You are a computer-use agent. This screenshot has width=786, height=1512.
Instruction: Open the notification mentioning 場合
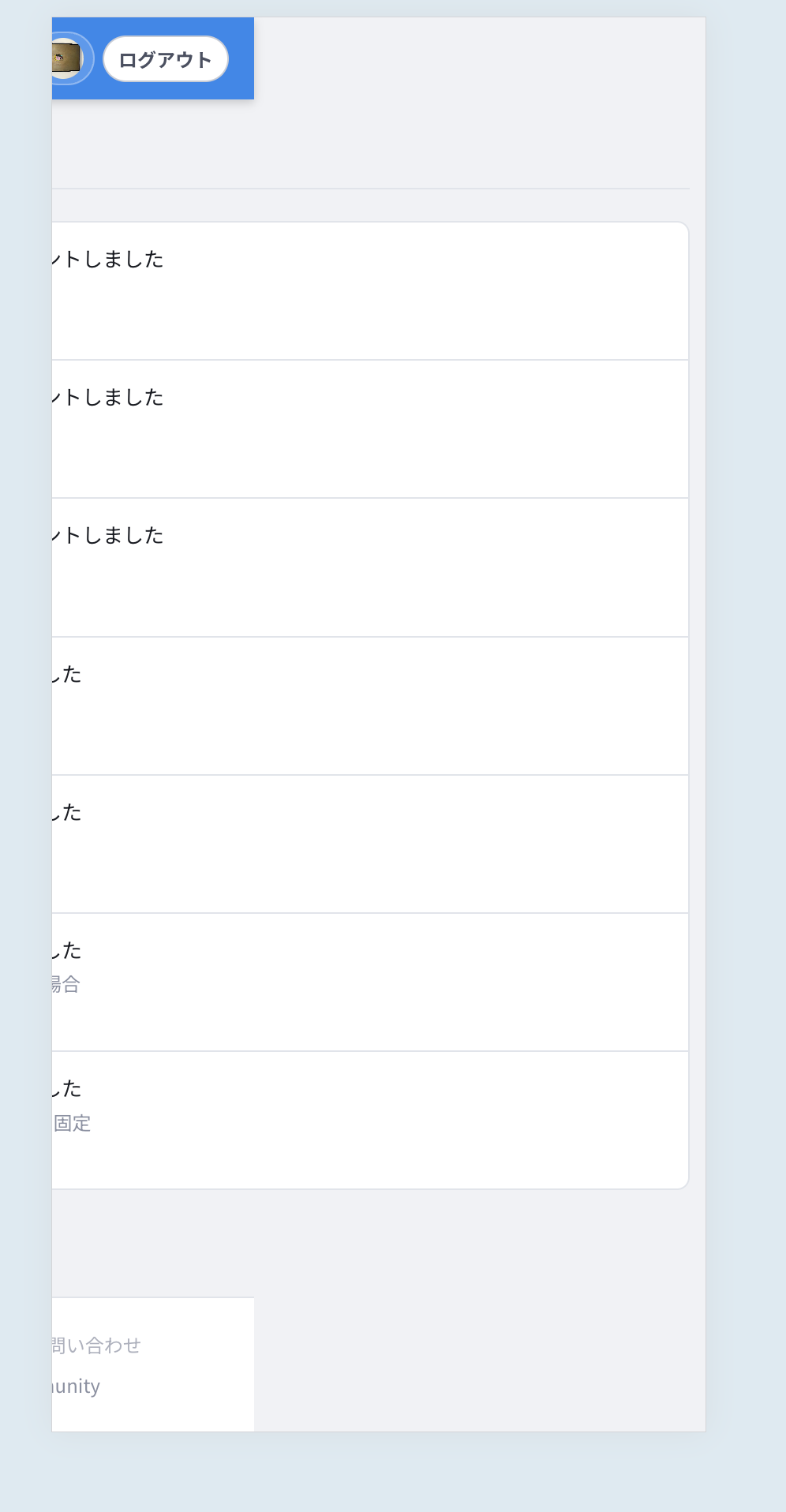tap(369, 982)
